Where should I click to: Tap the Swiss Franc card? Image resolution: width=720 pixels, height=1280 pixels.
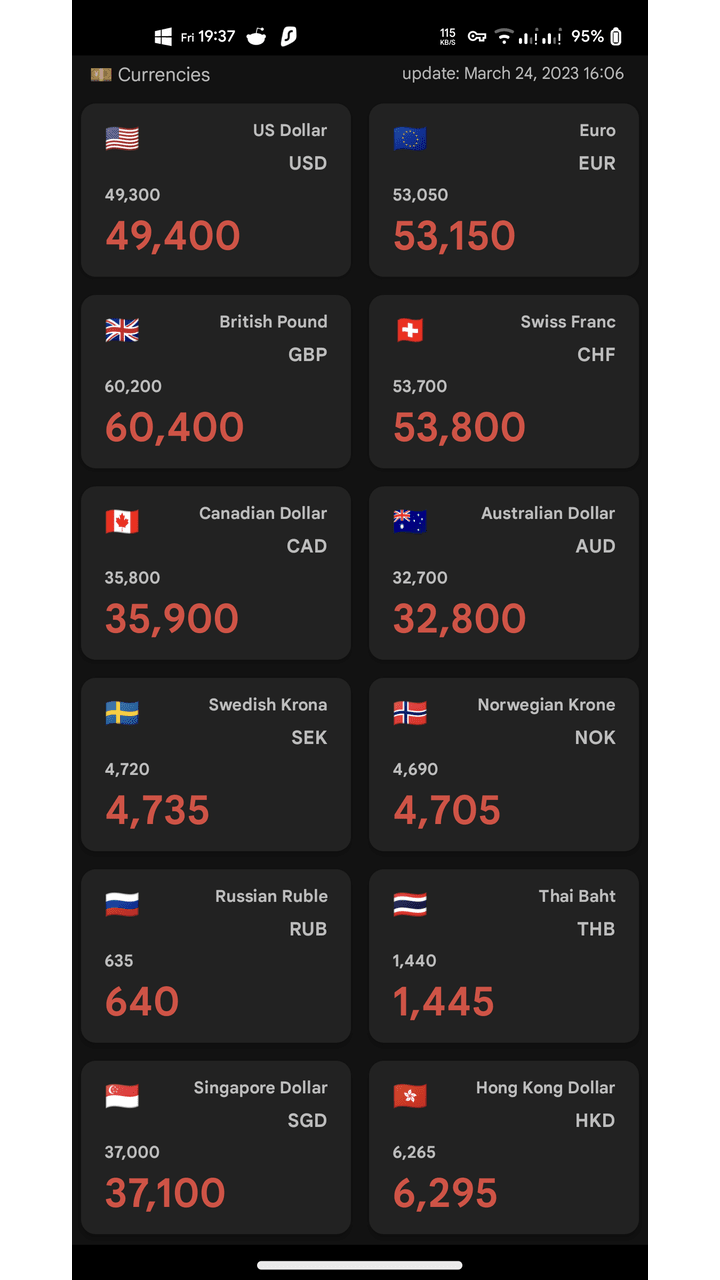tap(504, 381)
